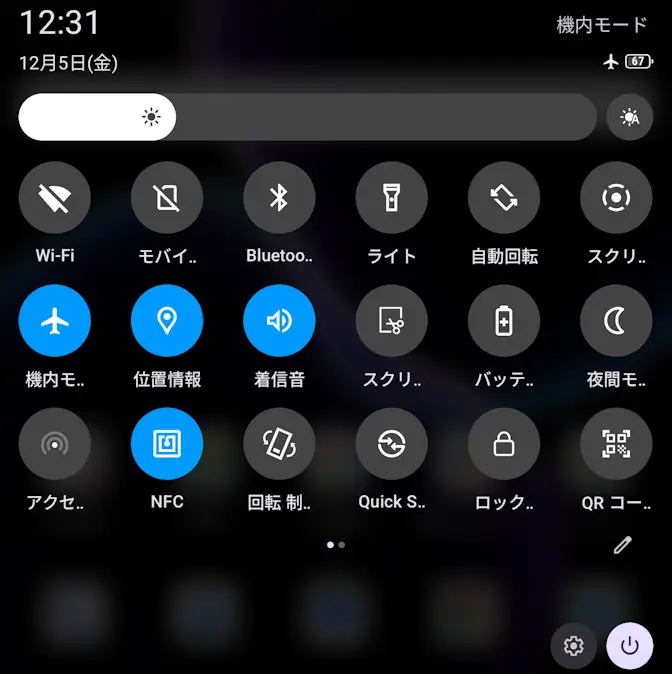Turn on Bluetooth tile
This screenshot has width=672, height=674.
coord(279,198)
